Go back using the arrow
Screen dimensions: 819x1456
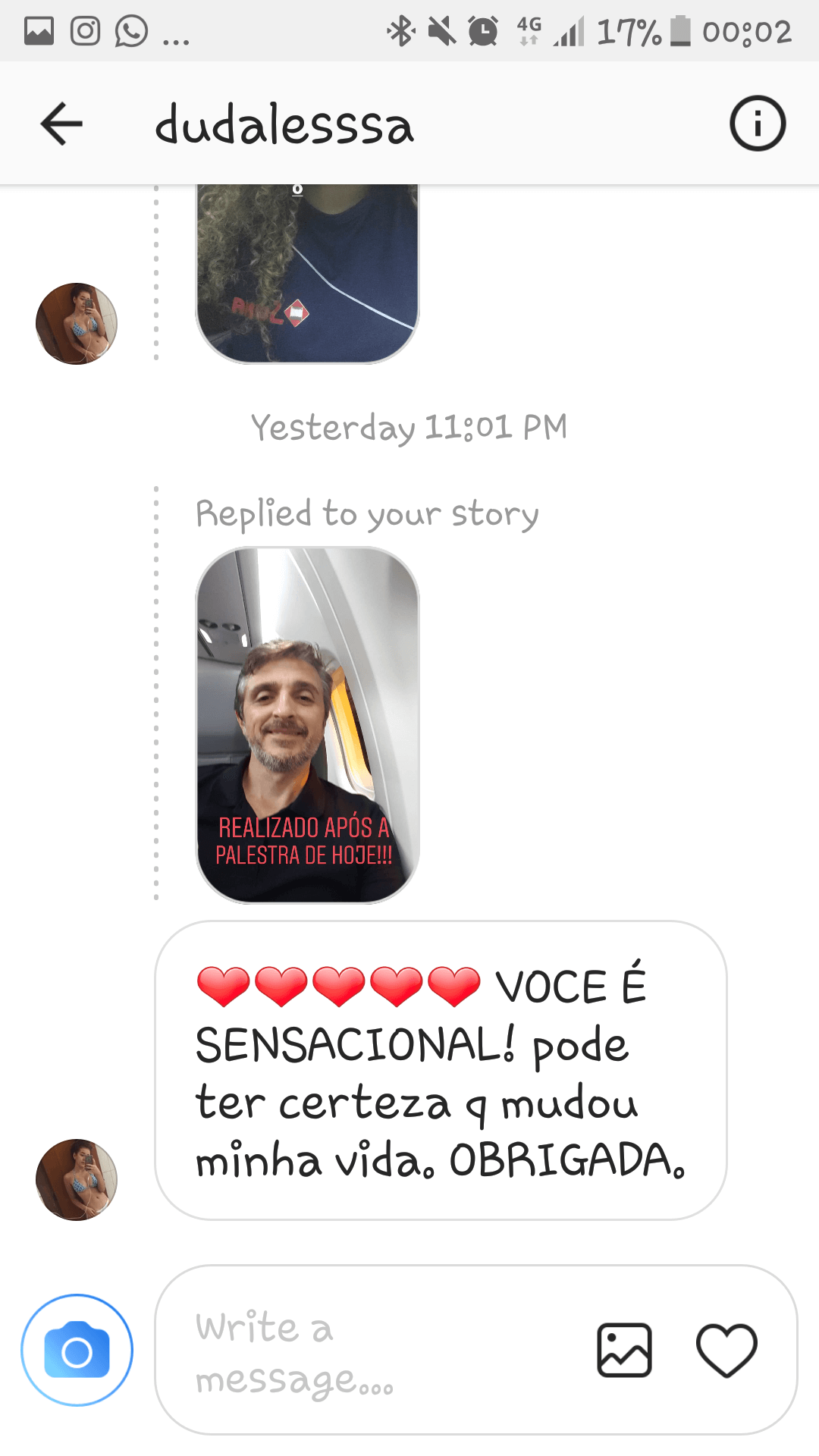(61, 124)
